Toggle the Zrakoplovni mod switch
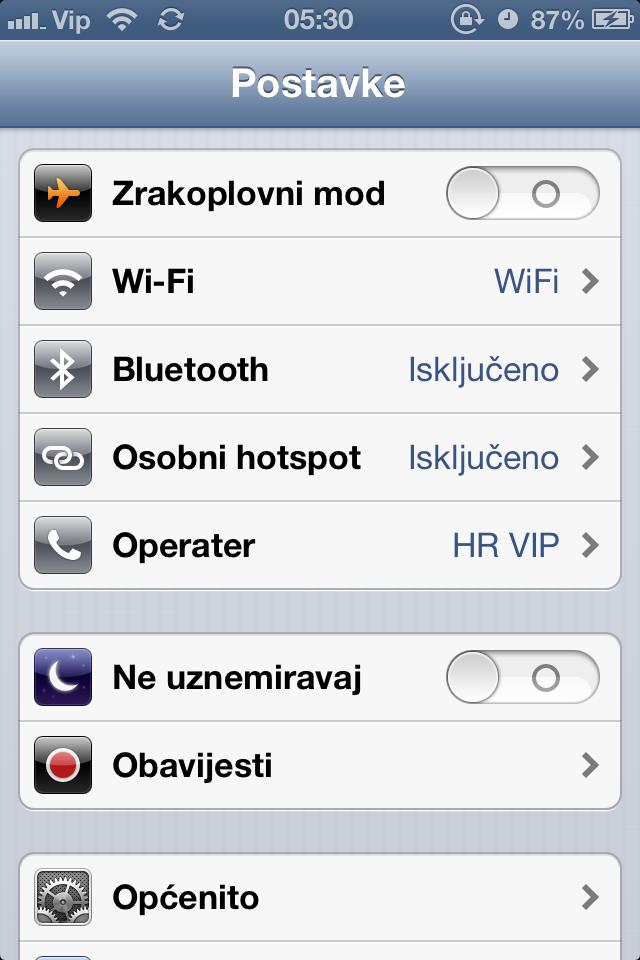Screen dimensions: 640x960 pos(522,193)
